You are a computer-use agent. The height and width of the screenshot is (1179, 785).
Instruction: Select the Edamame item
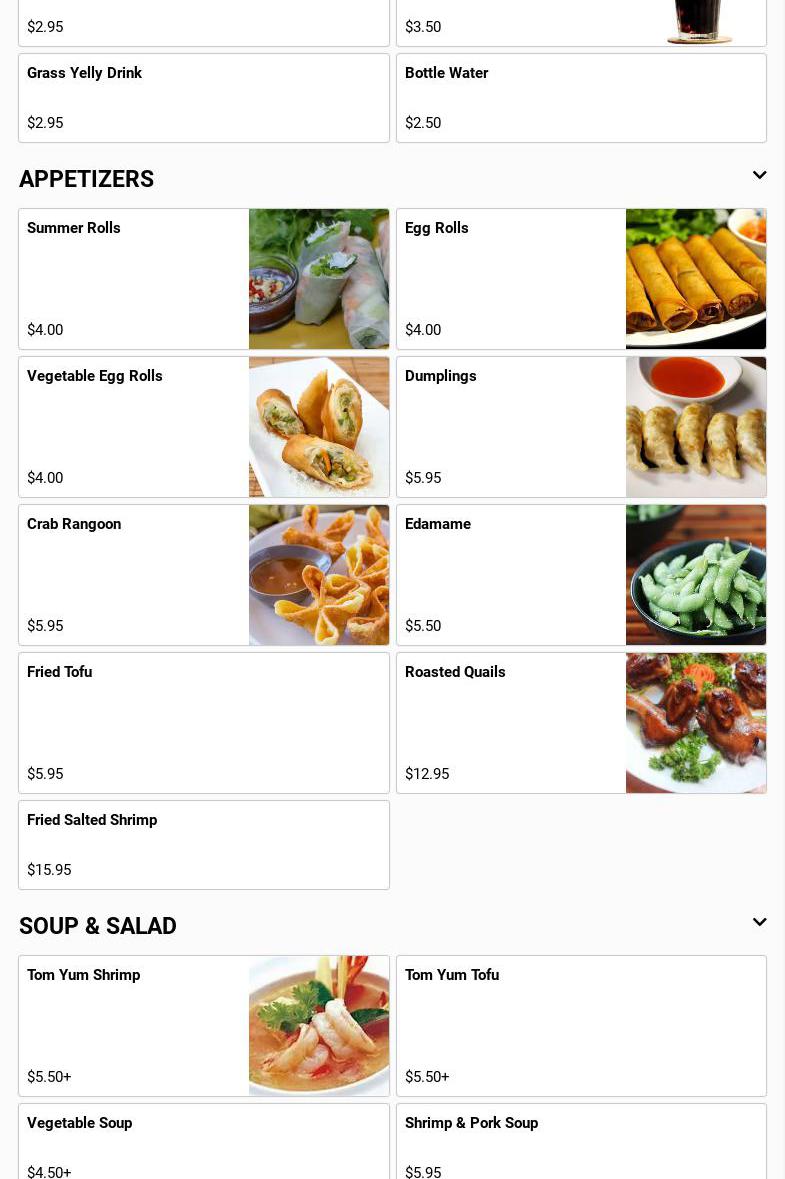click(581, 575)
